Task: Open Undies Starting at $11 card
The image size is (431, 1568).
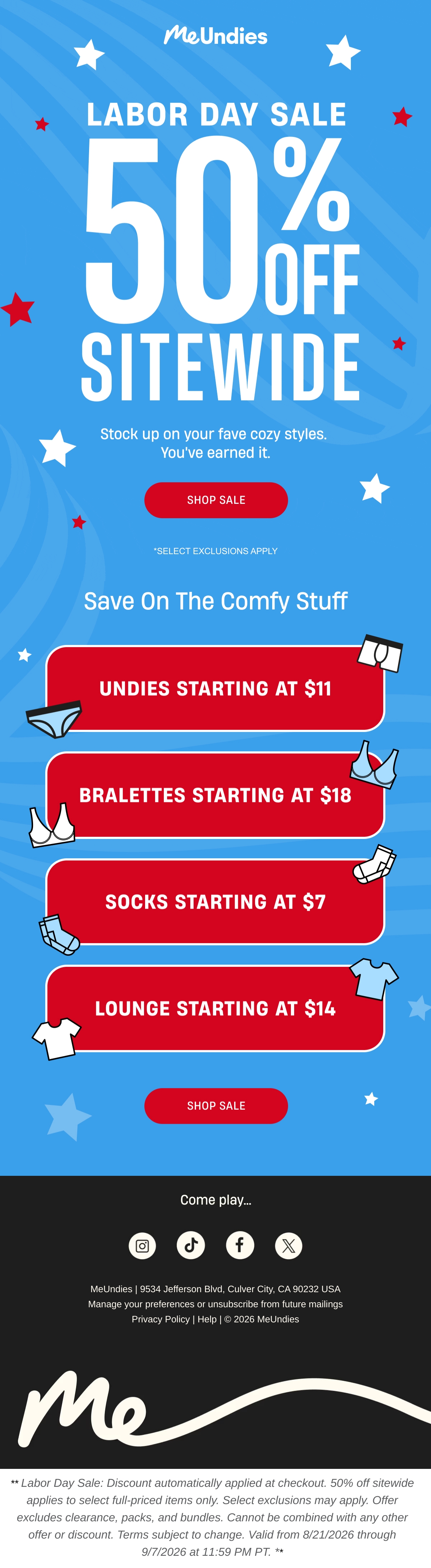Action: [x=215, y=688]
